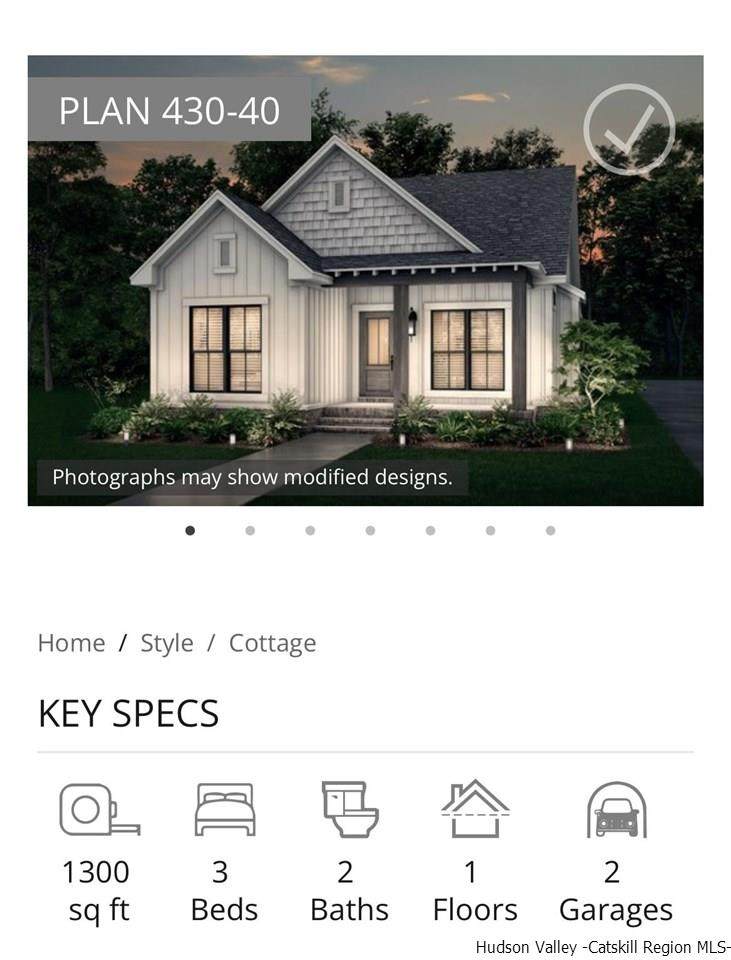Open the Cottage breadcrumb link
731x960 pixels.
coord(272,643)
